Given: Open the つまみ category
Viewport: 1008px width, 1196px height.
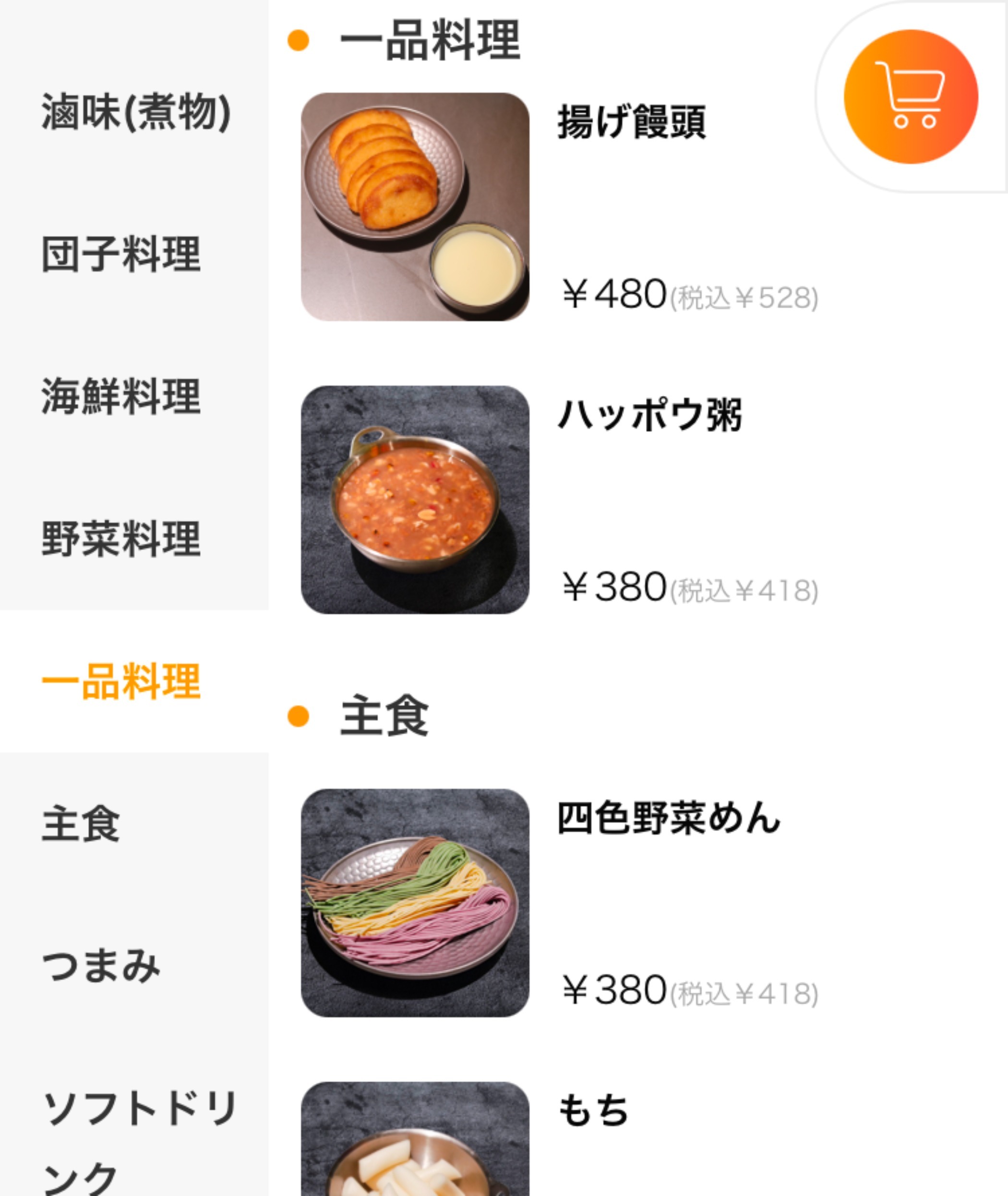Looking at the screenshot, I should [101, 966].
